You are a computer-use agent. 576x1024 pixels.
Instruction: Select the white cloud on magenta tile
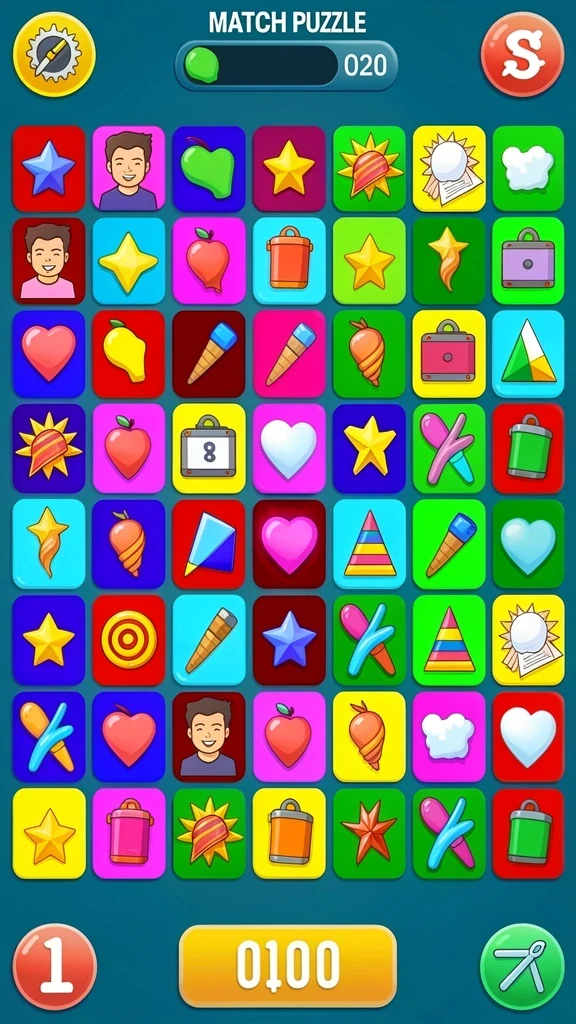[449, 737]
